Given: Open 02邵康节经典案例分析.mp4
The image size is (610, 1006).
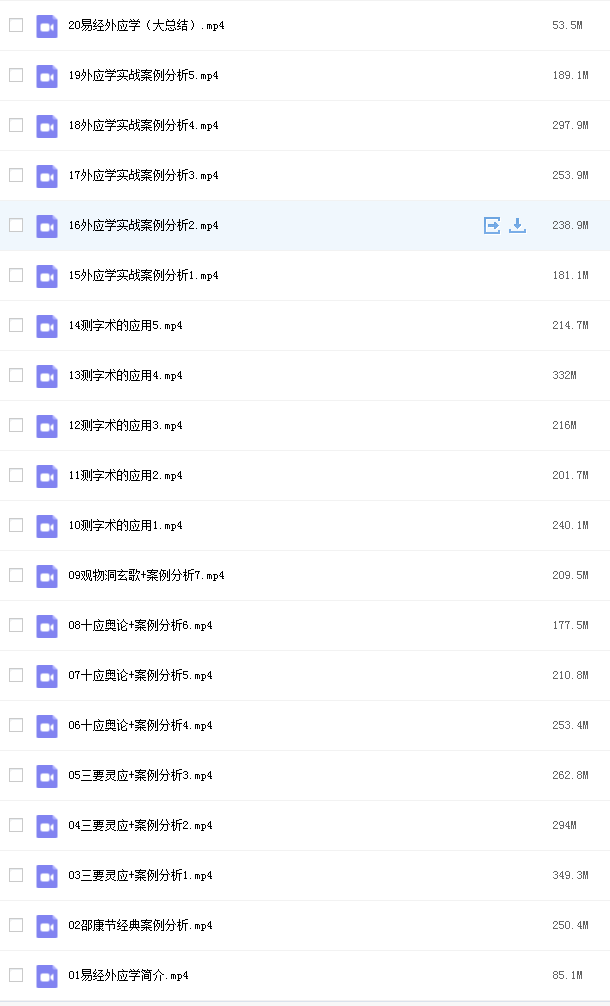Looking at the screenshot, I should tap(140, 926).
